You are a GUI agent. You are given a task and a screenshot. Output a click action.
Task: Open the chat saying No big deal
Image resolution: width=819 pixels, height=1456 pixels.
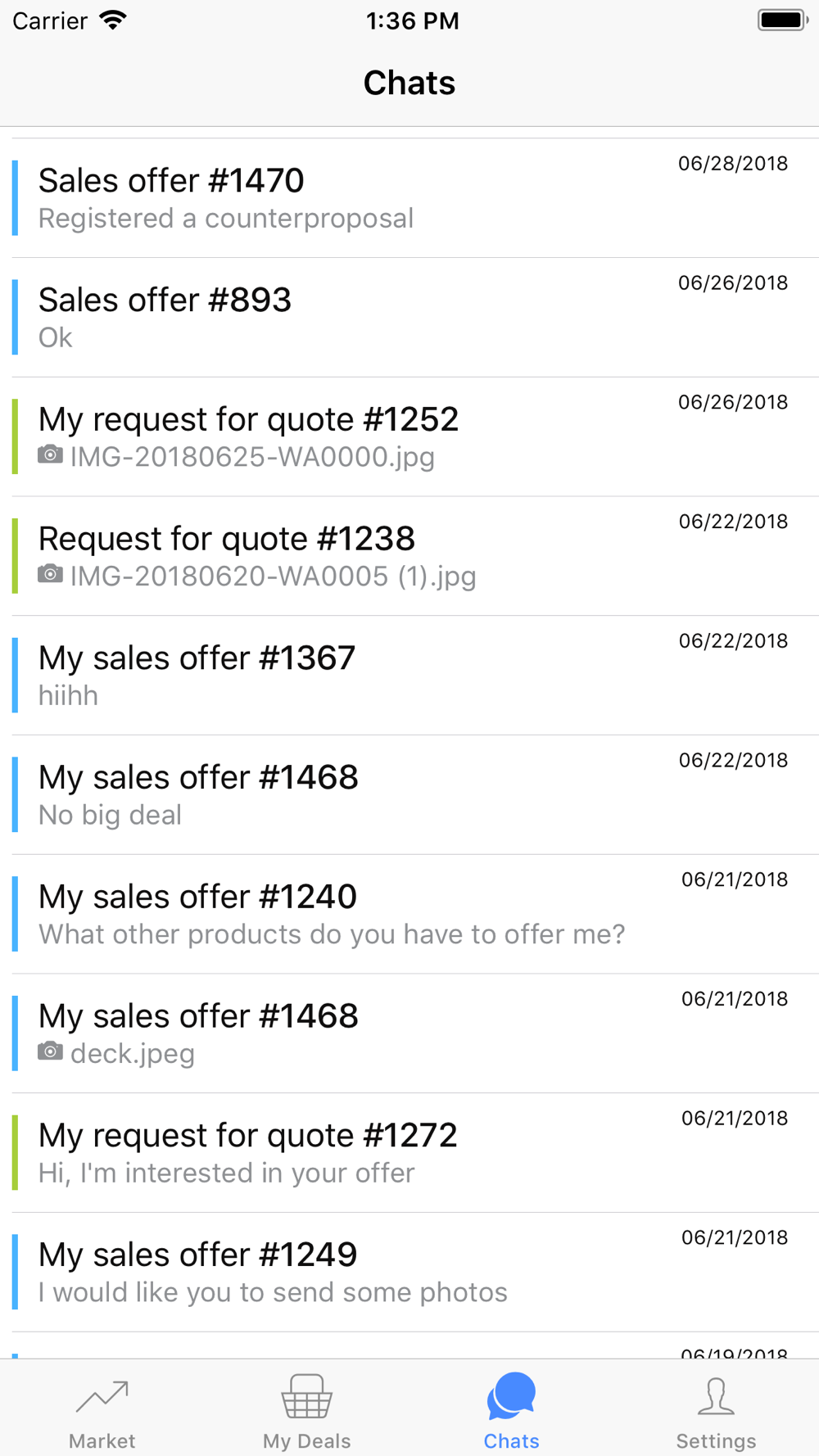pyautogui.click(x=409, y=795)
